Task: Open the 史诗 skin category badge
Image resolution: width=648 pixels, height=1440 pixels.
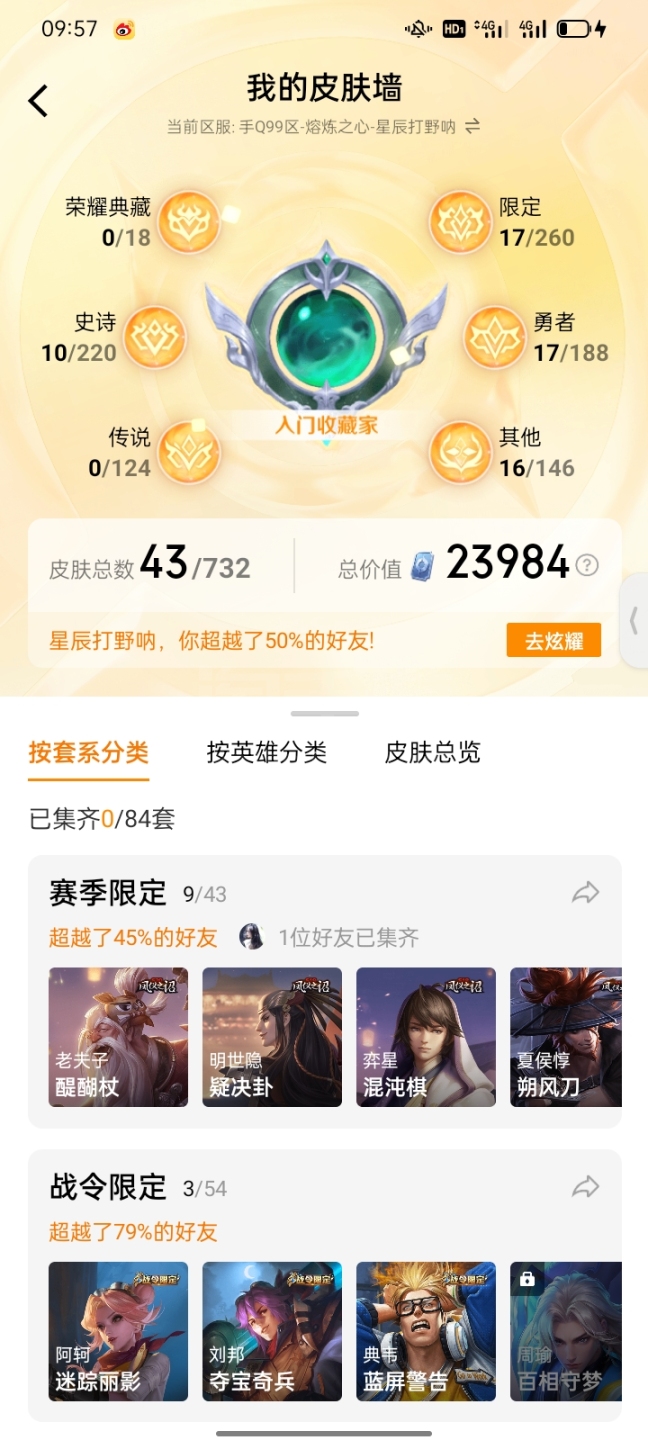Action: (x=155, y=337)
